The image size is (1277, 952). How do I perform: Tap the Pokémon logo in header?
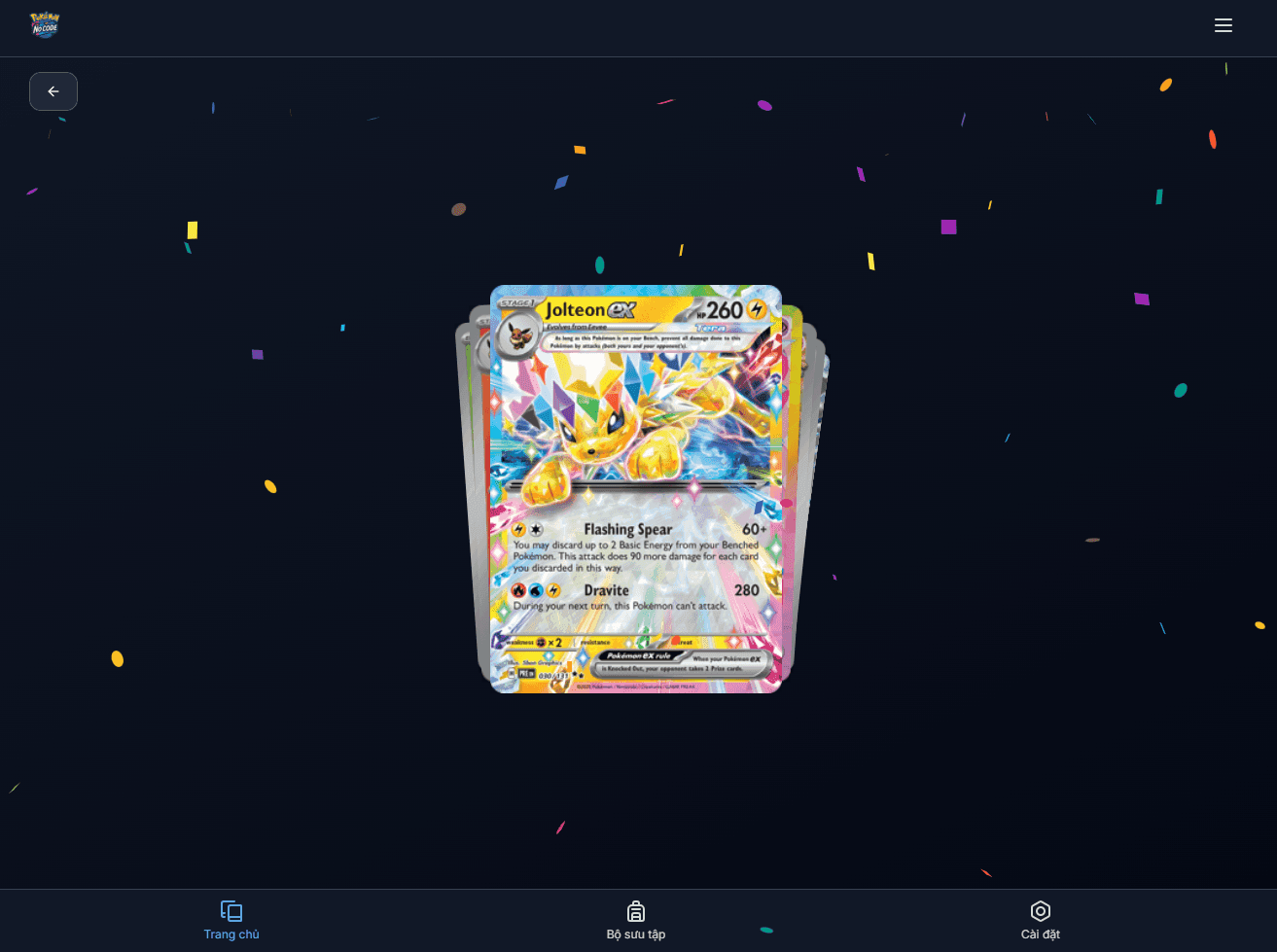[45, 25]
